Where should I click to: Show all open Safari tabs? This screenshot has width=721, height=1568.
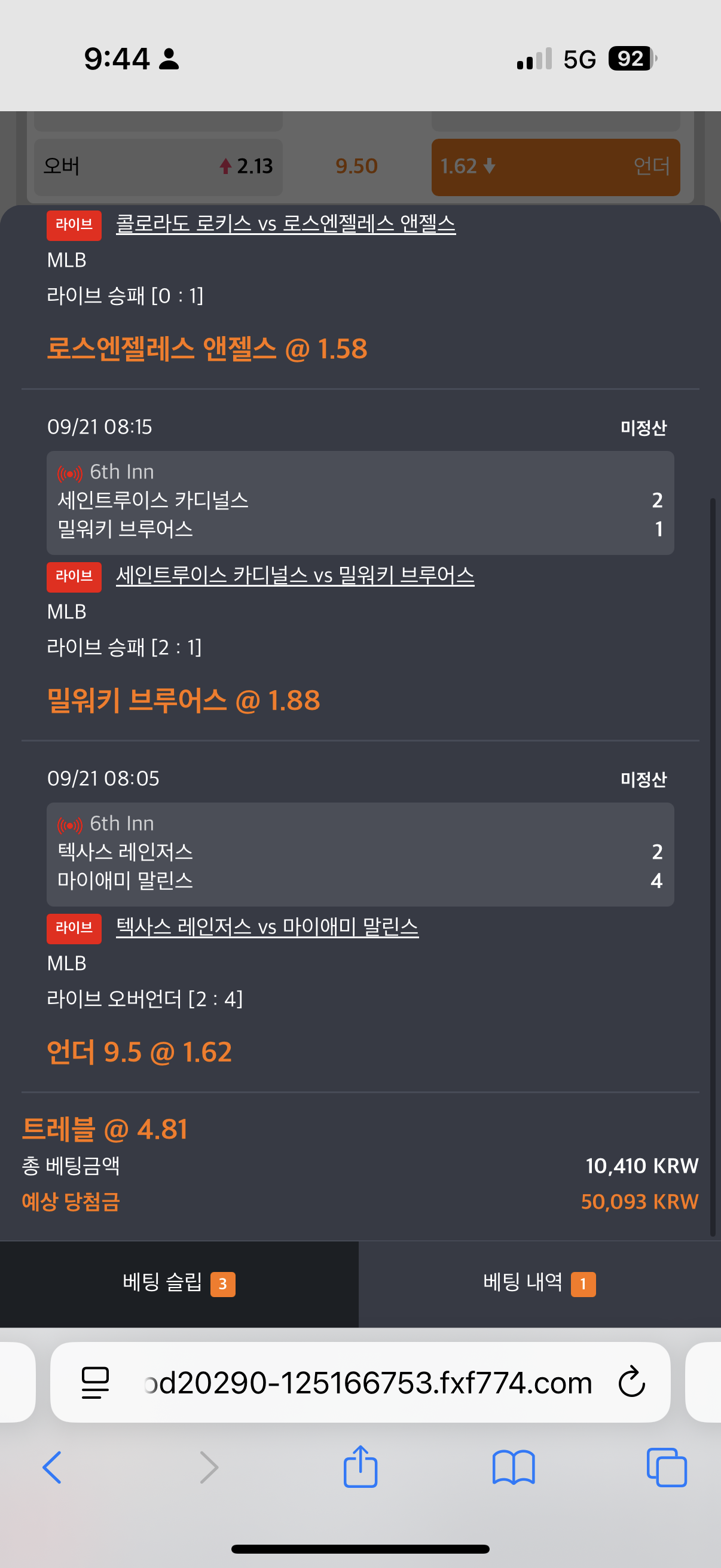[667, 1468]
